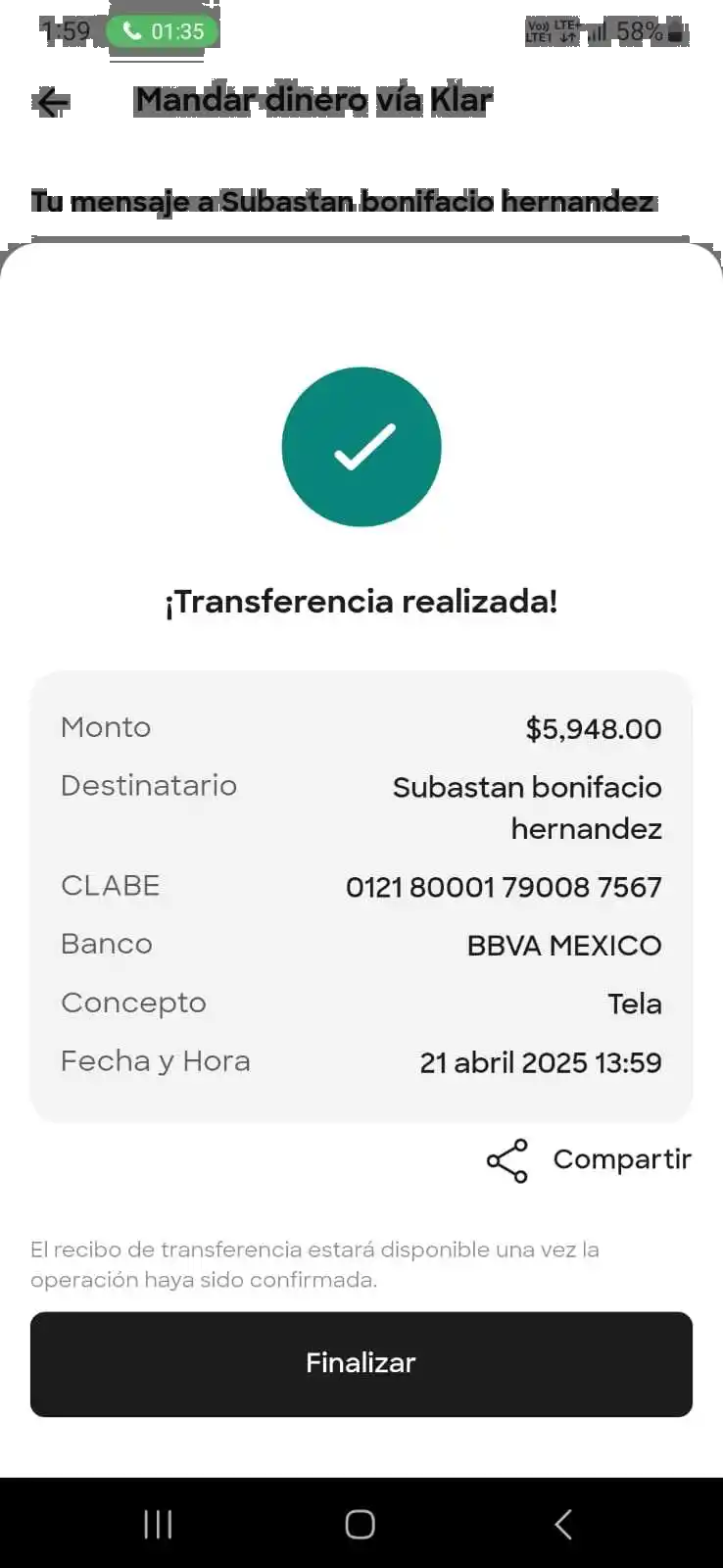Image resolution: width=723 pixels, height=1568 pixels.
Task: Share the transfer via Compartir
Action: (x=589, y=1160)
